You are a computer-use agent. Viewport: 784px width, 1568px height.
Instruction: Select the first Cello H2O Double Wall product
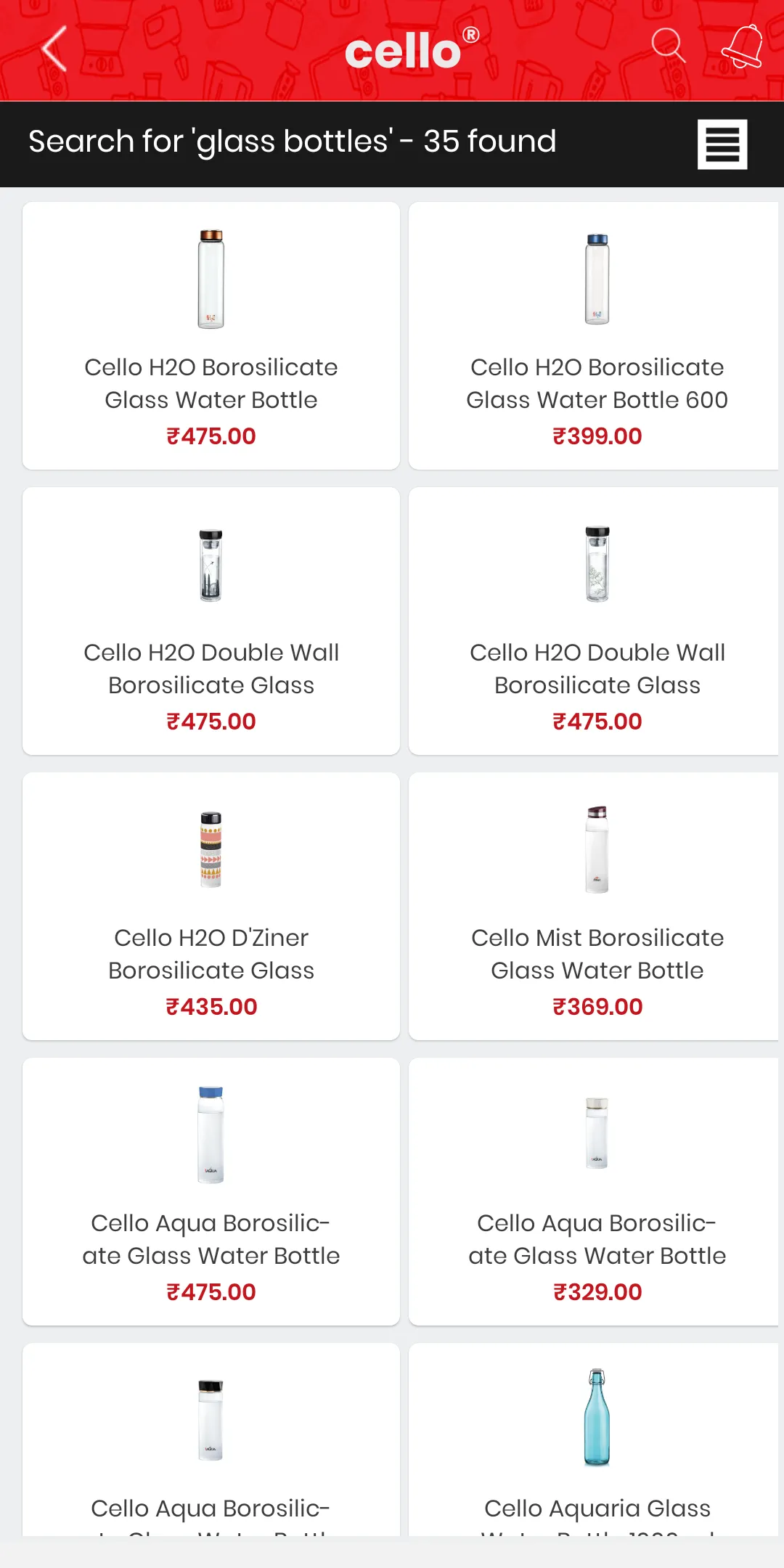coord(211,621)
